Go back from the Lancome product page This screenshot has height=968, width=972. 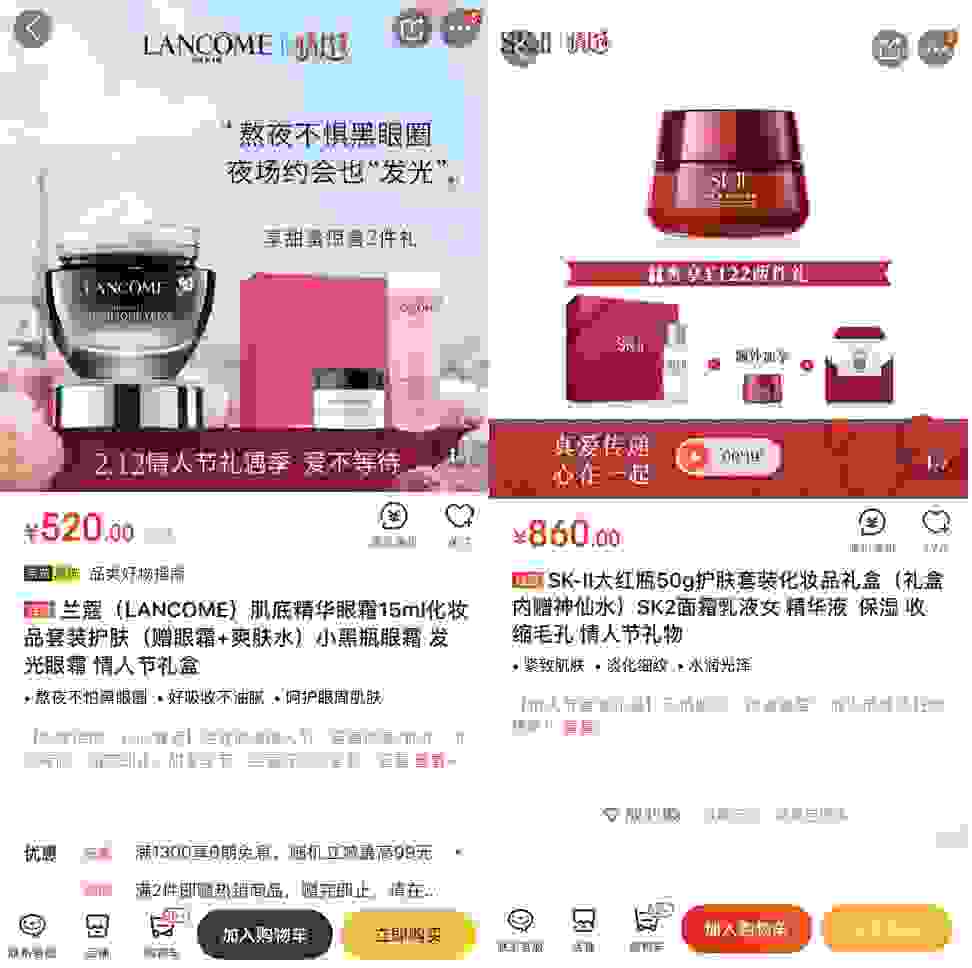tap(32, 30)
